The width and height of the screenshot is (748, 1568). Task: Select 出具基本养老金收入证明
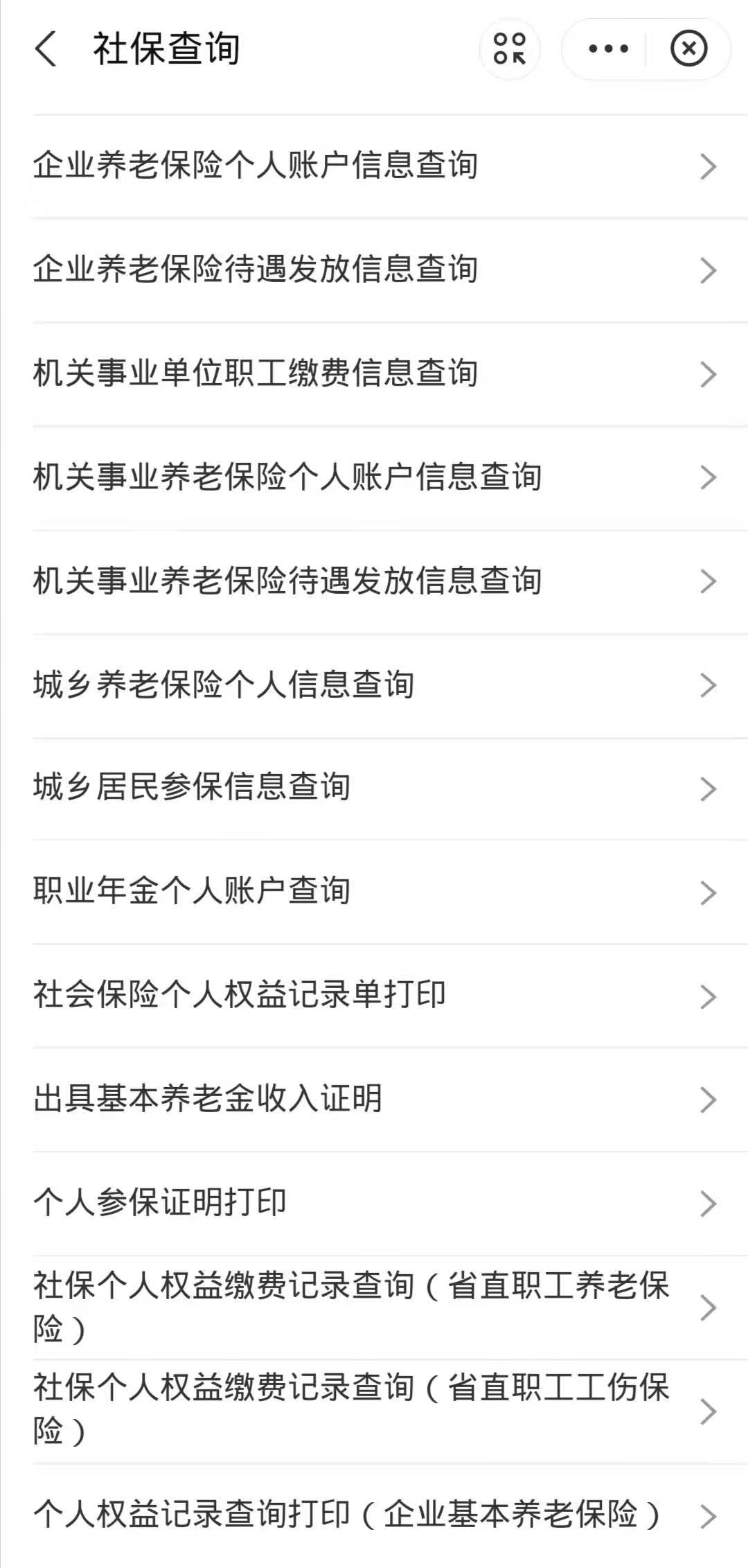coord(374,1100)
